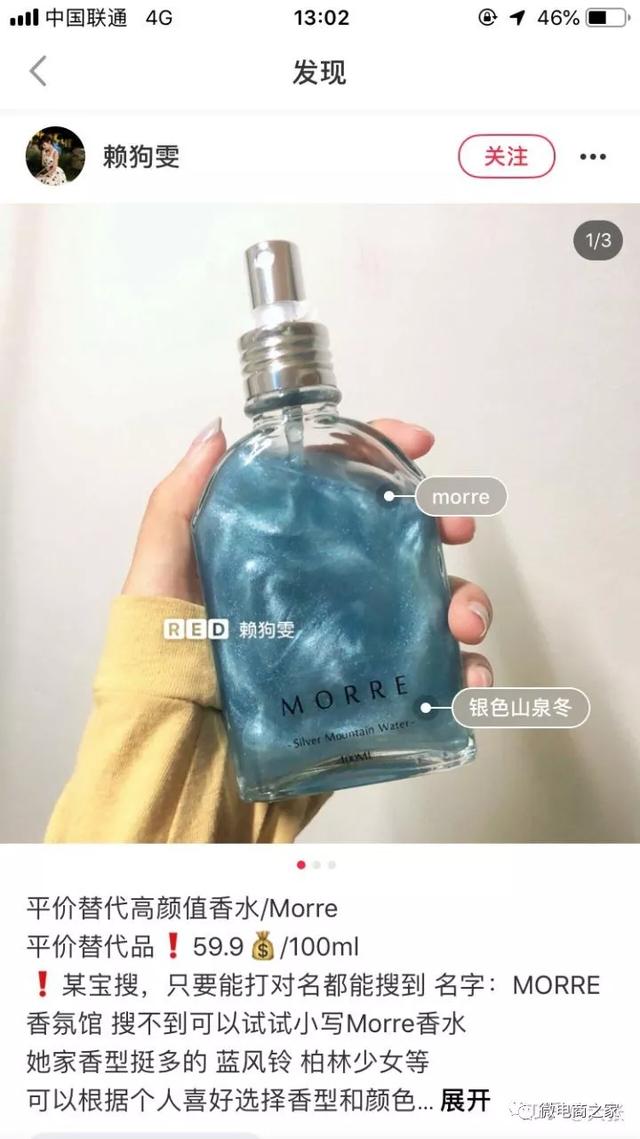This screenshot has height=1139, width=640.
Task: Expand the full post text with 展开
Action: [x=466, y=1101]
